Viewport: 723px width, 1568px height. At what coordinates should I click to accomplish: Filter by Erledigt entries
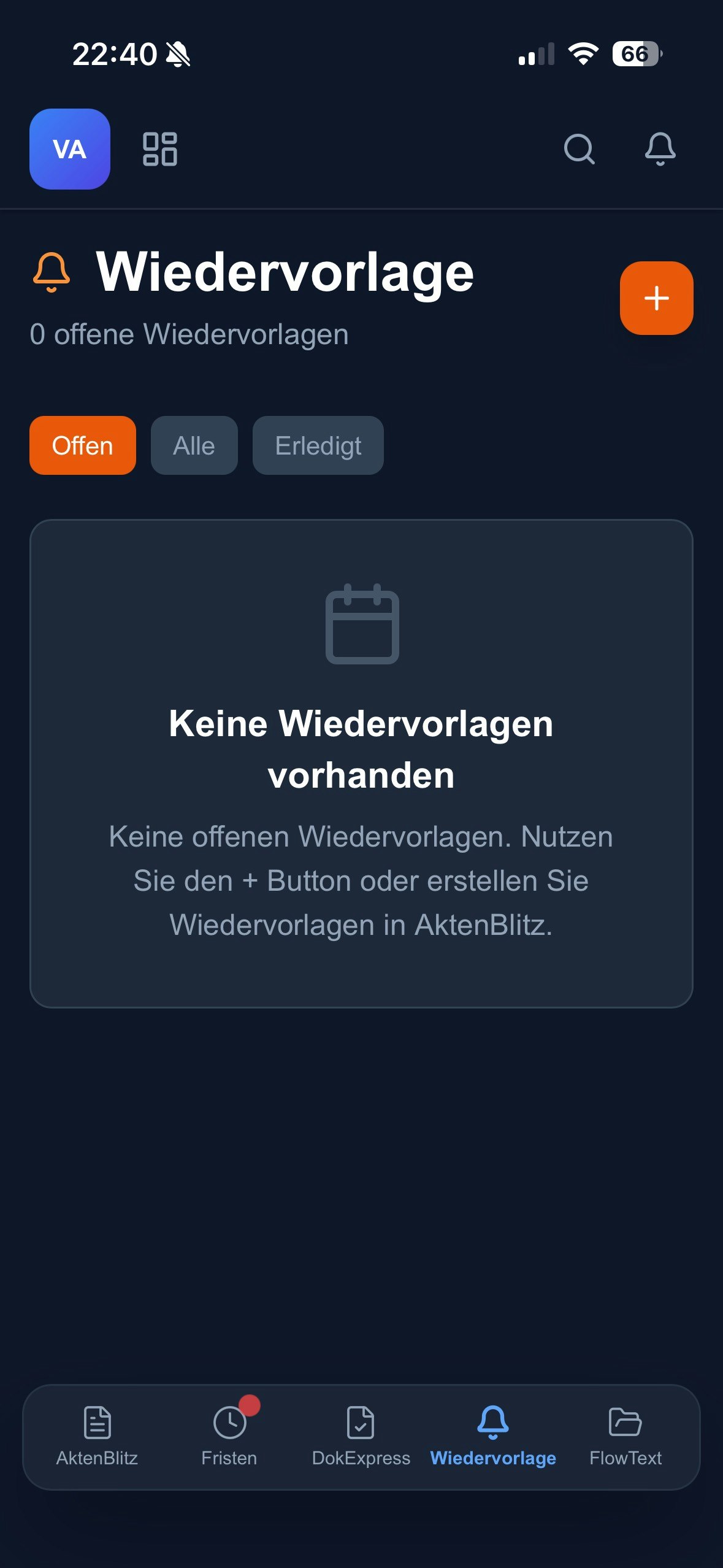coord(318,445)
